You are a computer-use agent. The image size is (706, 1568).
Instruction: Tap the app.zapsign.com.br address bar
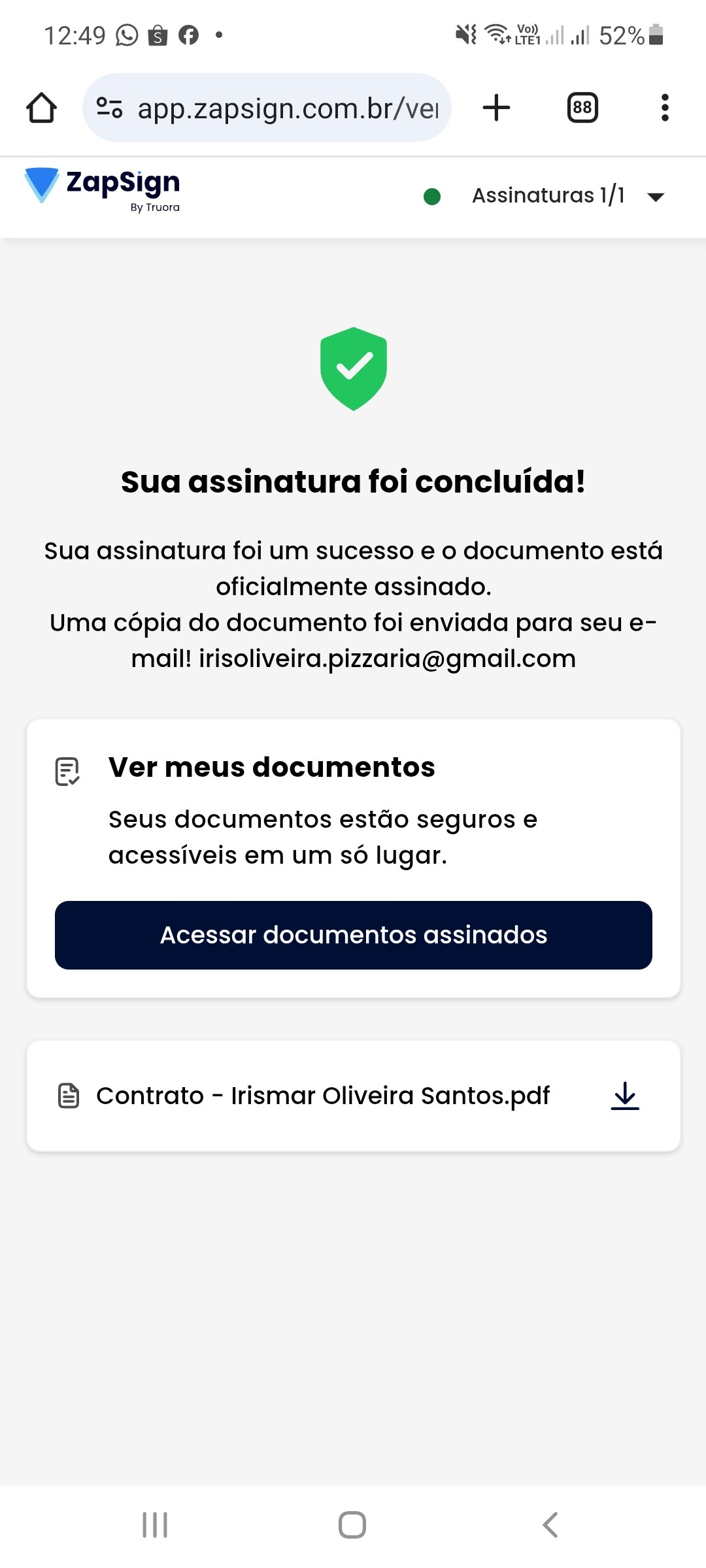tap(288, 108)
